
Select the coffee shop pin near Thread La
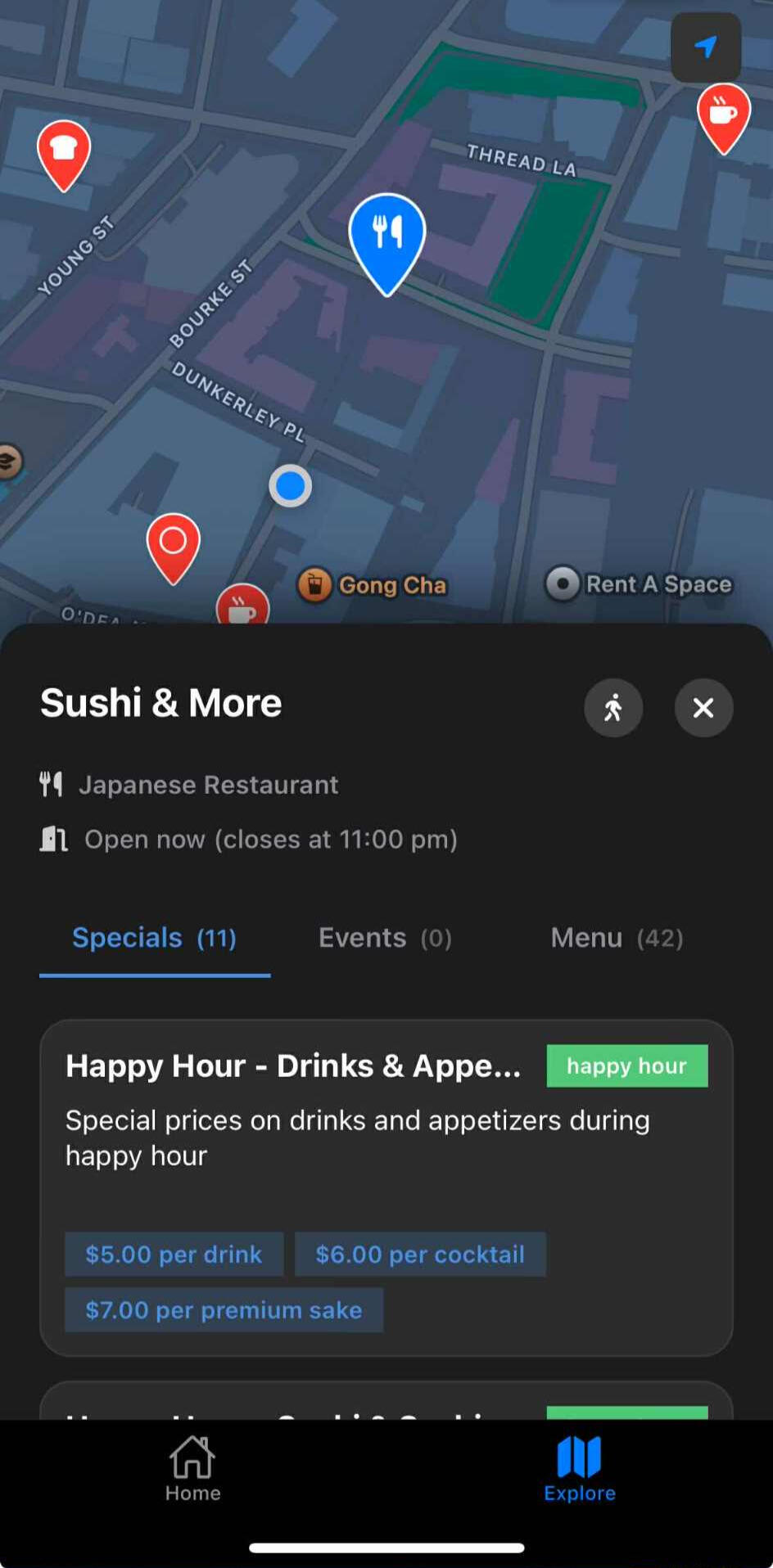tap(724, 115)
